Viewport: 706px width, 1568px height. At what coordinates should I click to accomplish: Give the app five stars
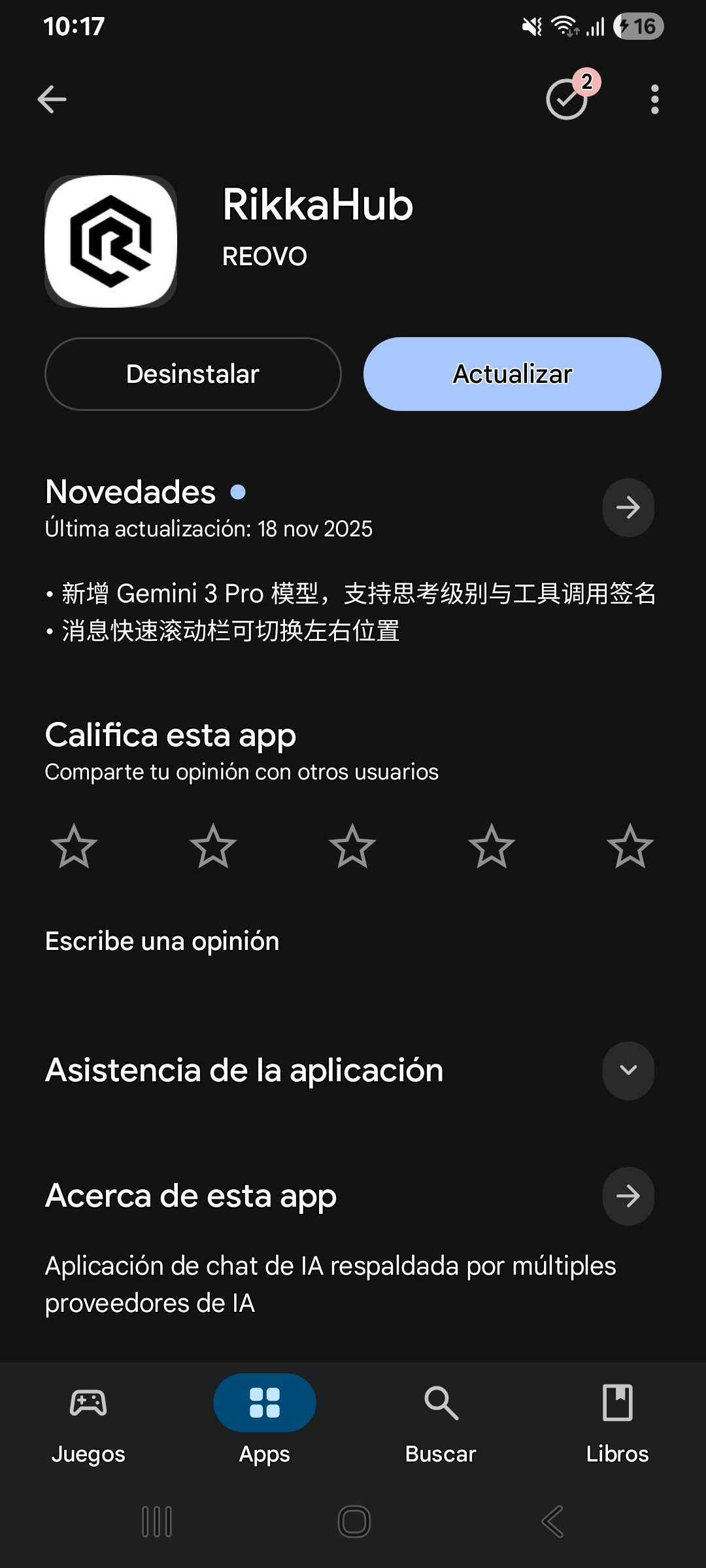(x=630, y=846)
